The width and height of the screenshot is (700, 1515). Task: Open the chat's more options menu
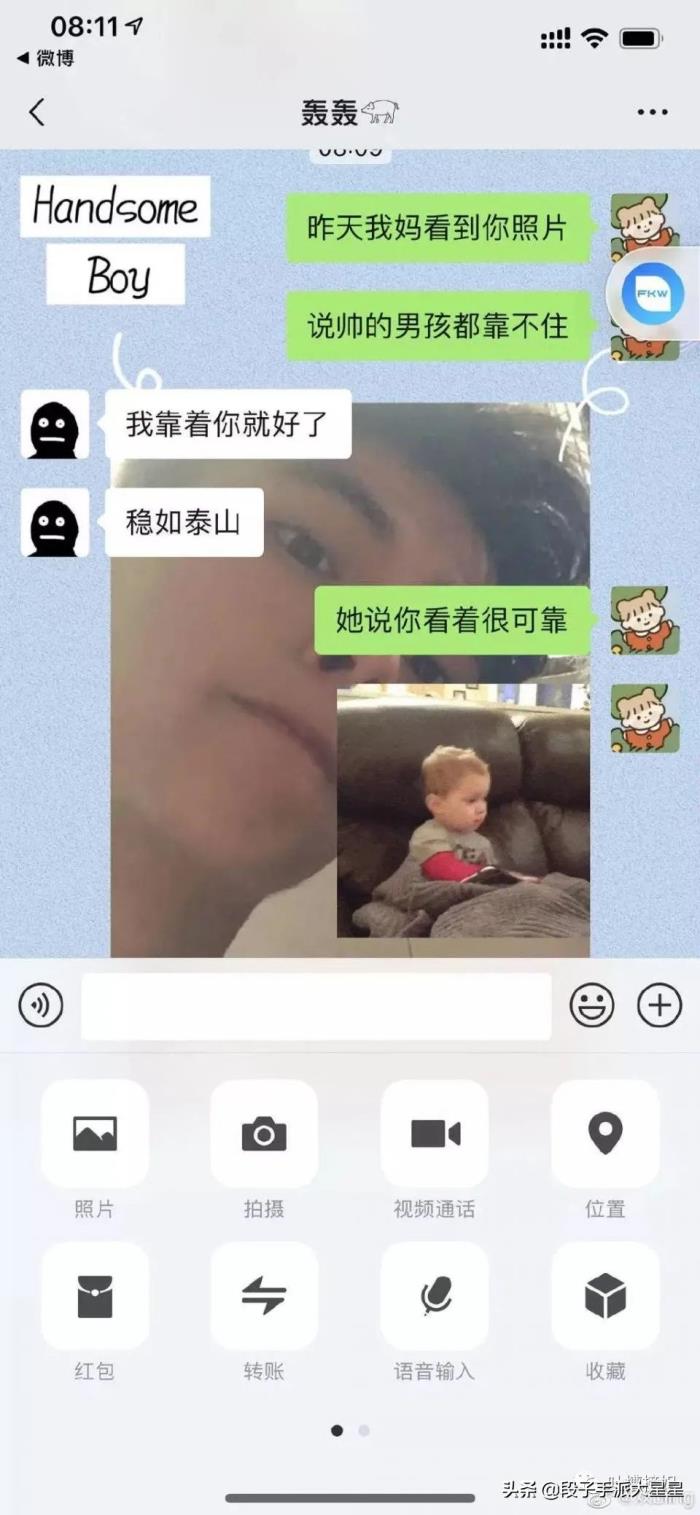(652, 112)
